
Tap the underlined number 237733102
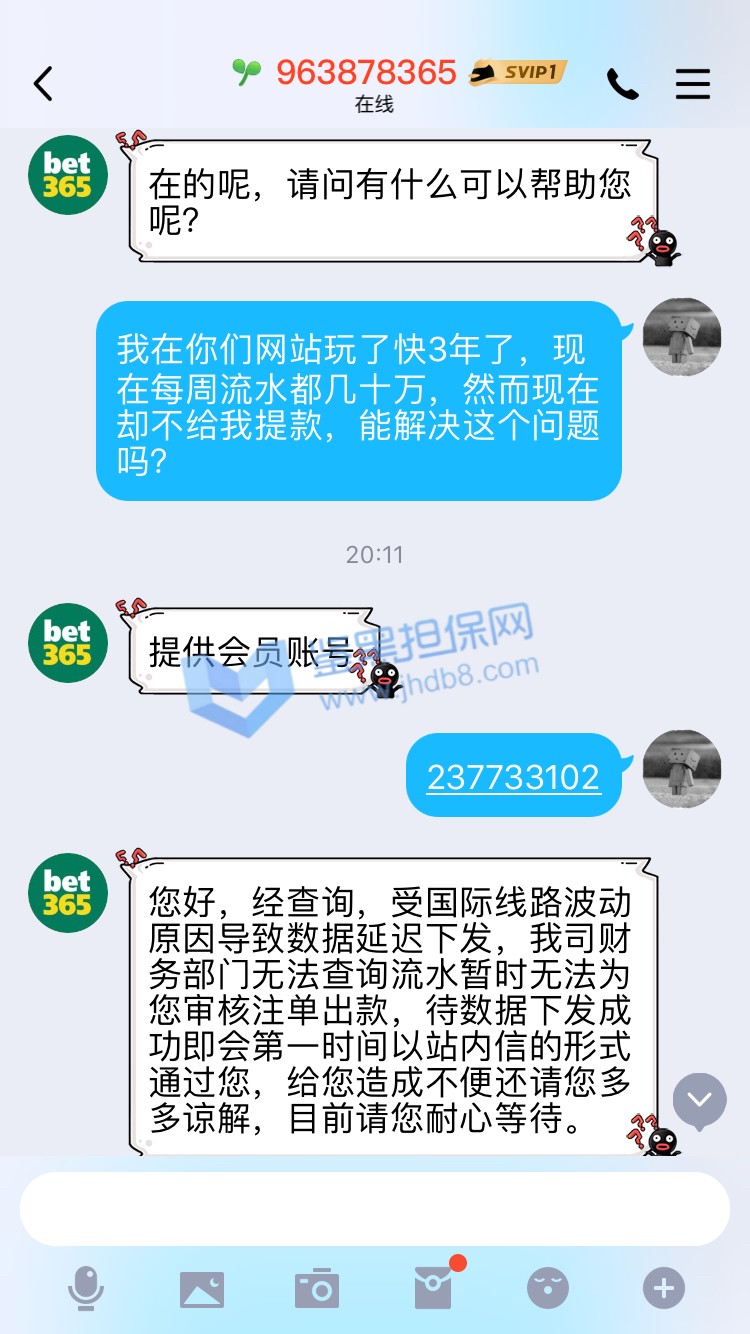click(513, 777)
